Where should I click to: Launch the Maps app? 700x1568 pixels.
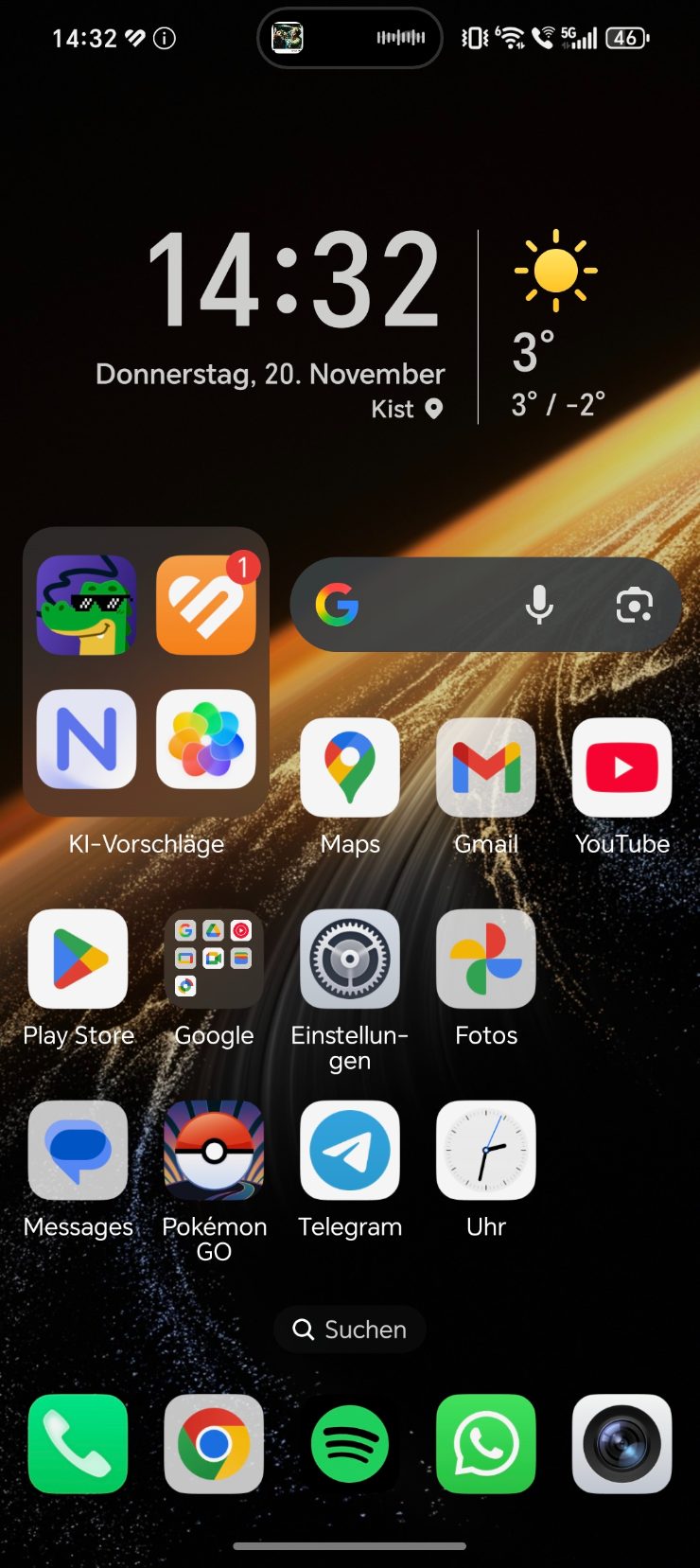(x=350, y=767)
